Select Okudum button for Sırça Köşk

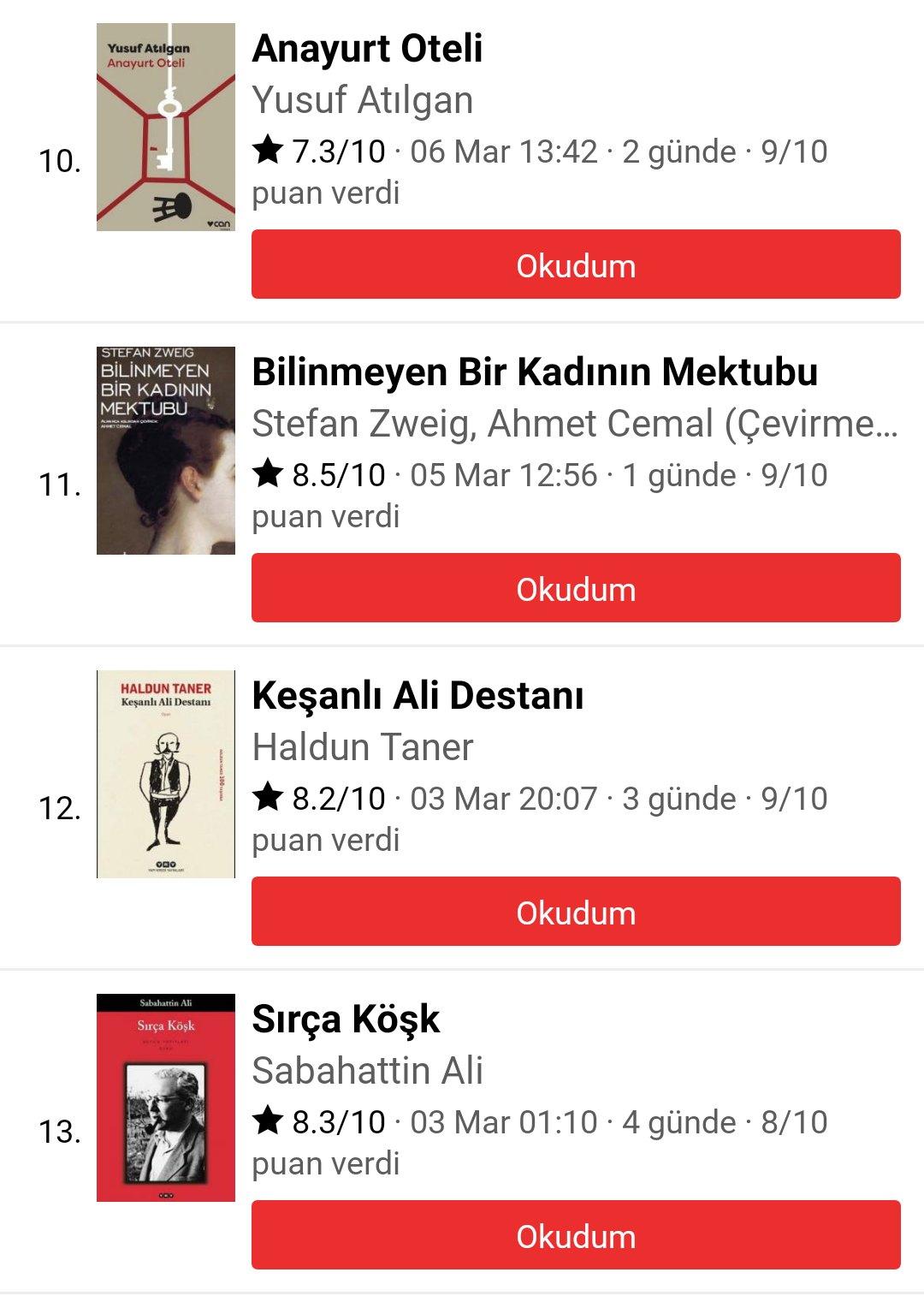point(576,1235)
